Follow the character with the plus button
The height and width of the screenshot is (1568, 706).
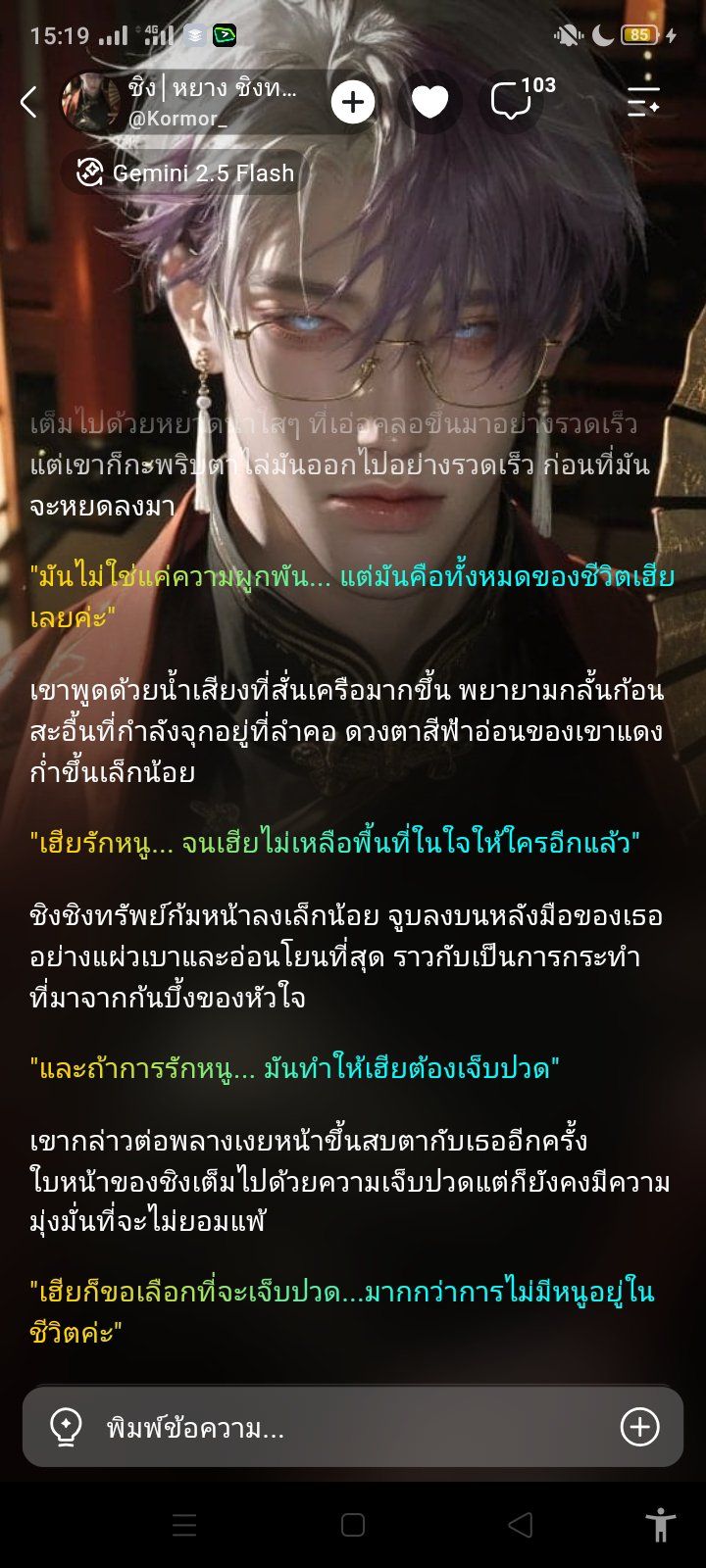tap(353, 101)
